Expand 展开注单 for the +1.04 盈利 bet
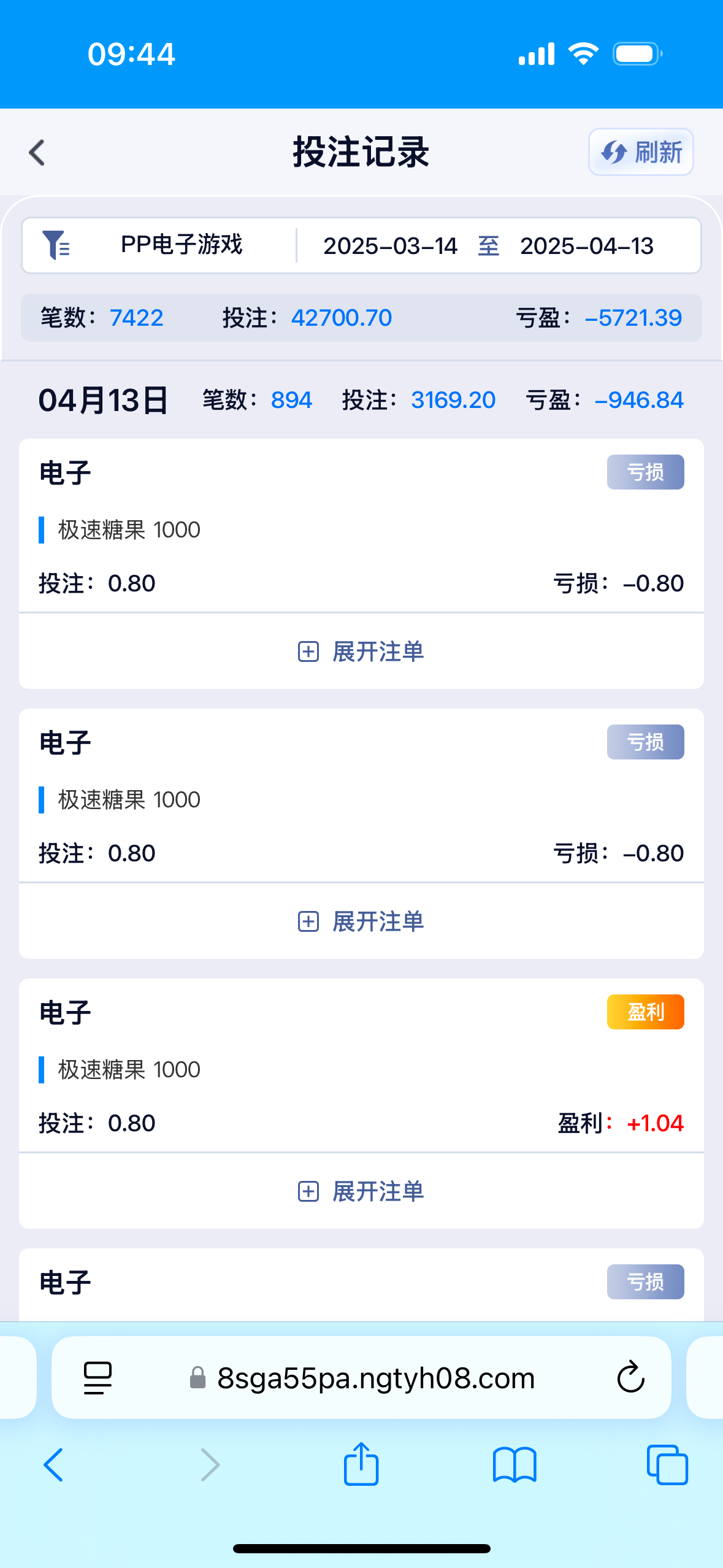 (361, 1191)
